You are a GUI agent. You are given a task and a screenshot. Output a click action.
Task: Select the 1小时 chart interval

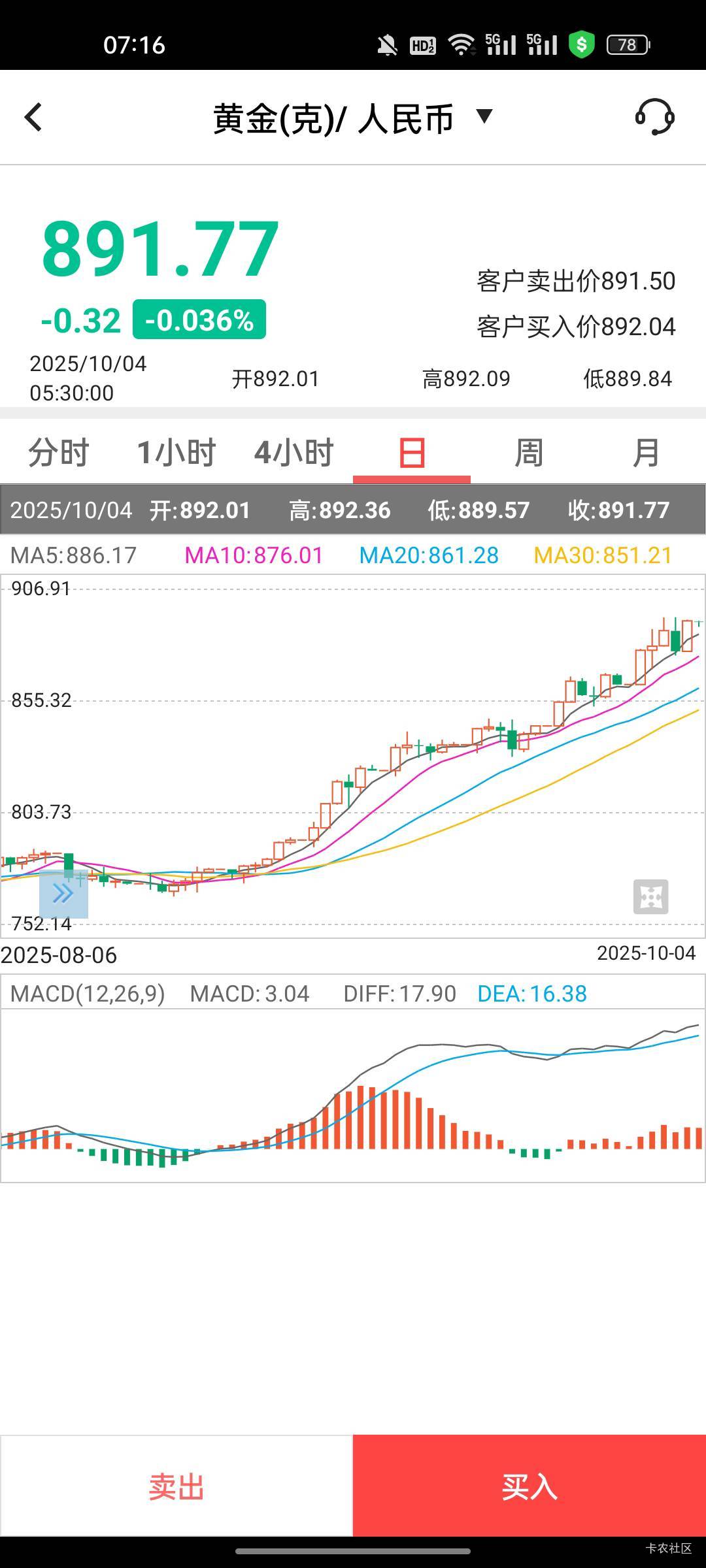click(x=176, y=452)
